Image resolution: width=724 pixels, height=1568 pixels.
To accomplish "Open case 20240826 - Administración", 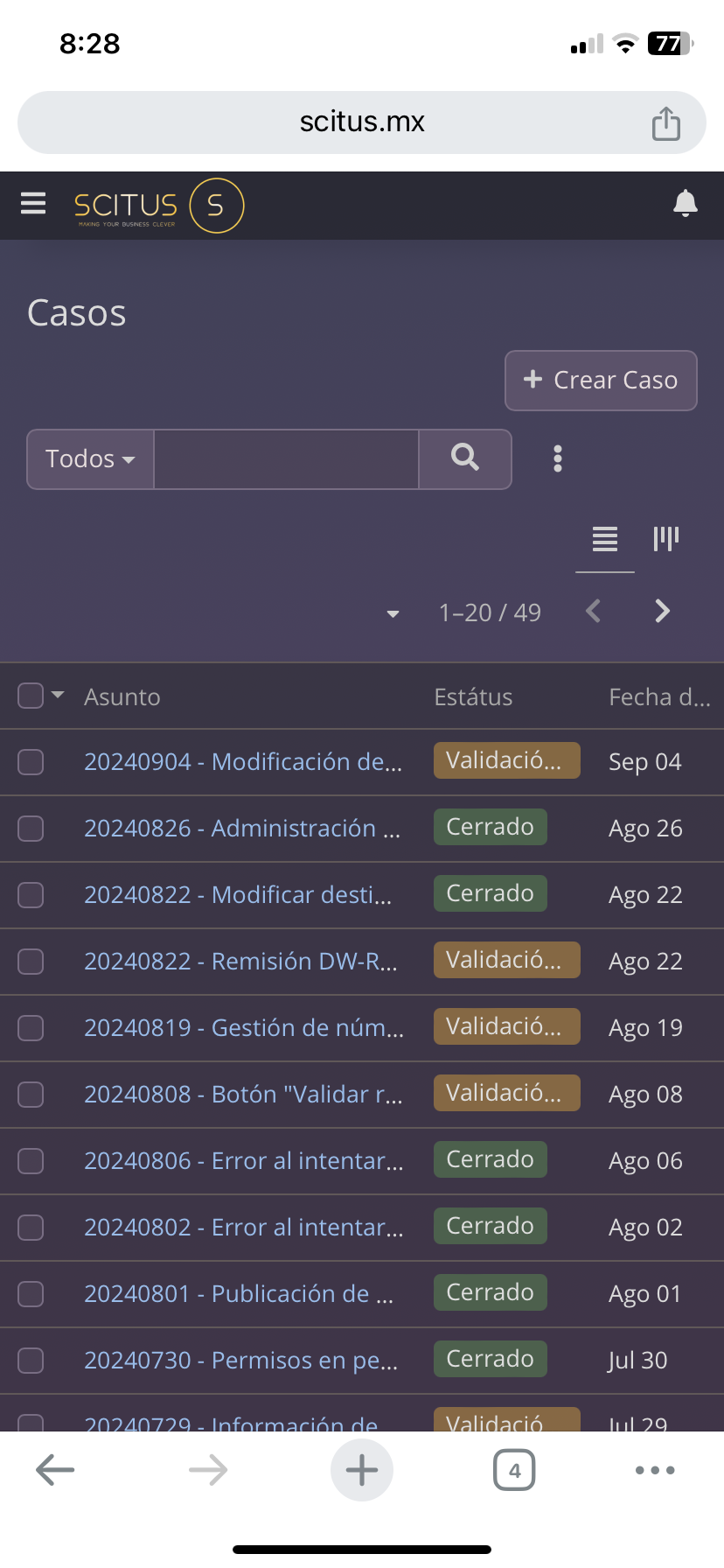I will point(242,829).
